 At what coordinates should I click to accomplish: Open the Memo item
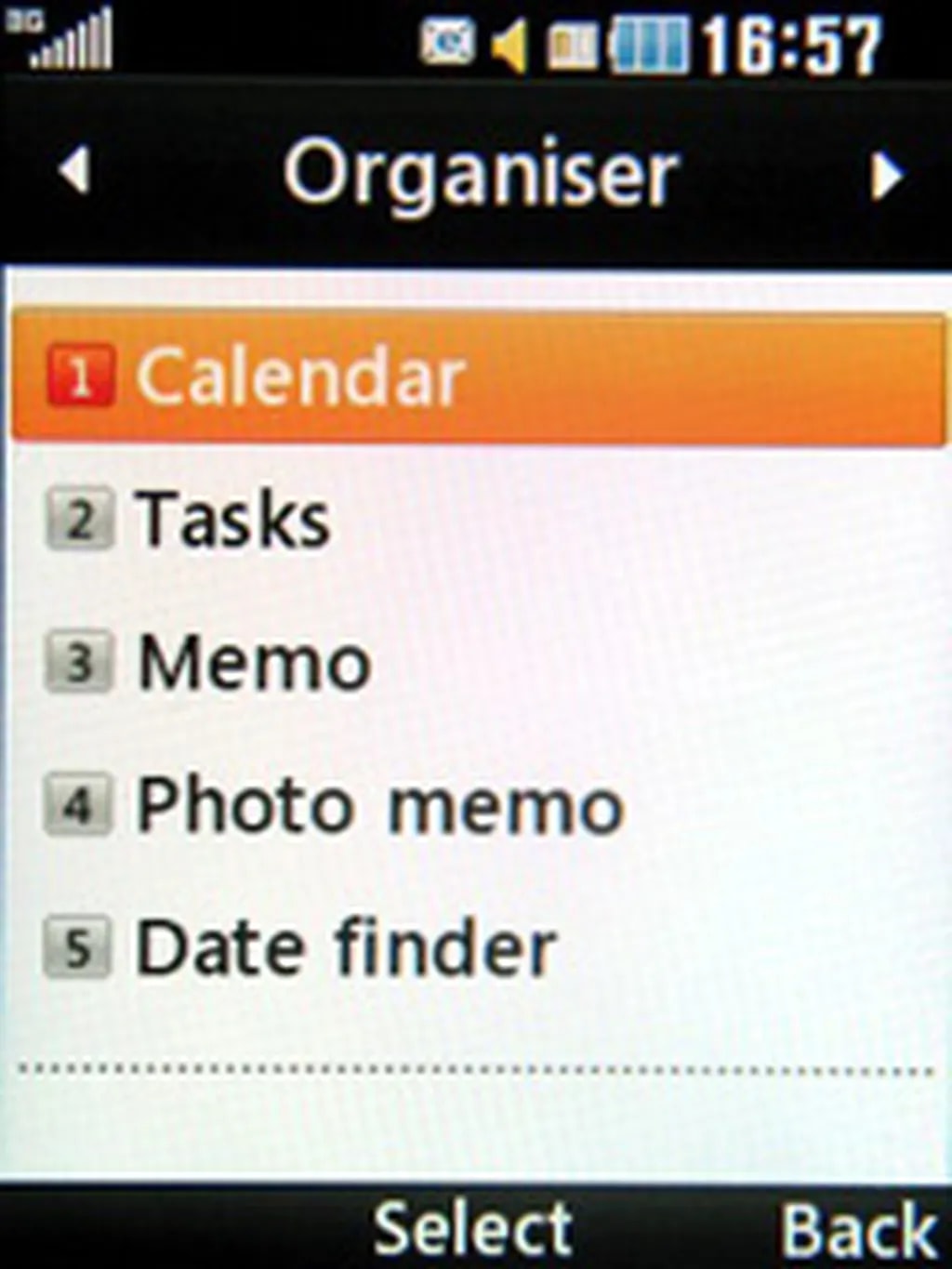[253, 664]
